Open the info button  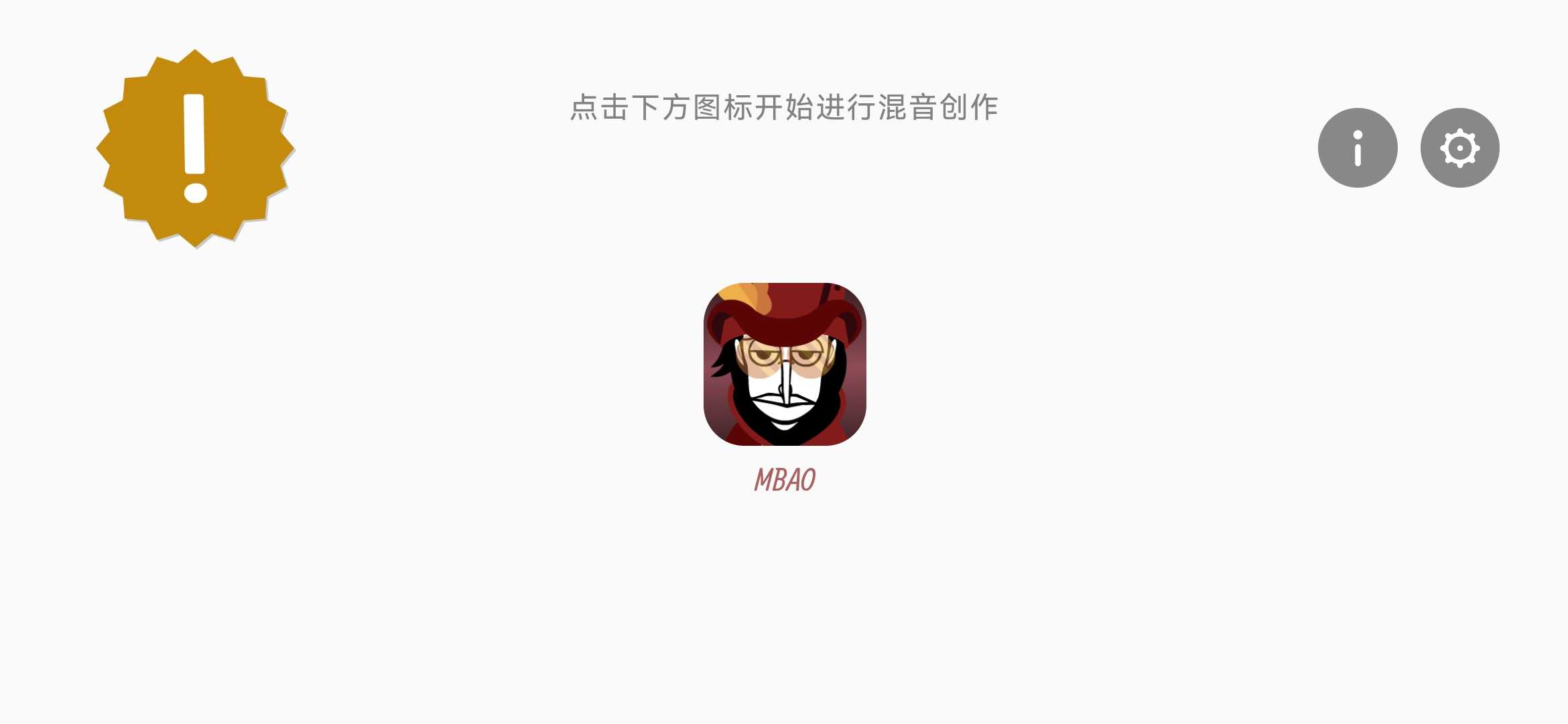pyautogui.click(x=1357, y=147)
